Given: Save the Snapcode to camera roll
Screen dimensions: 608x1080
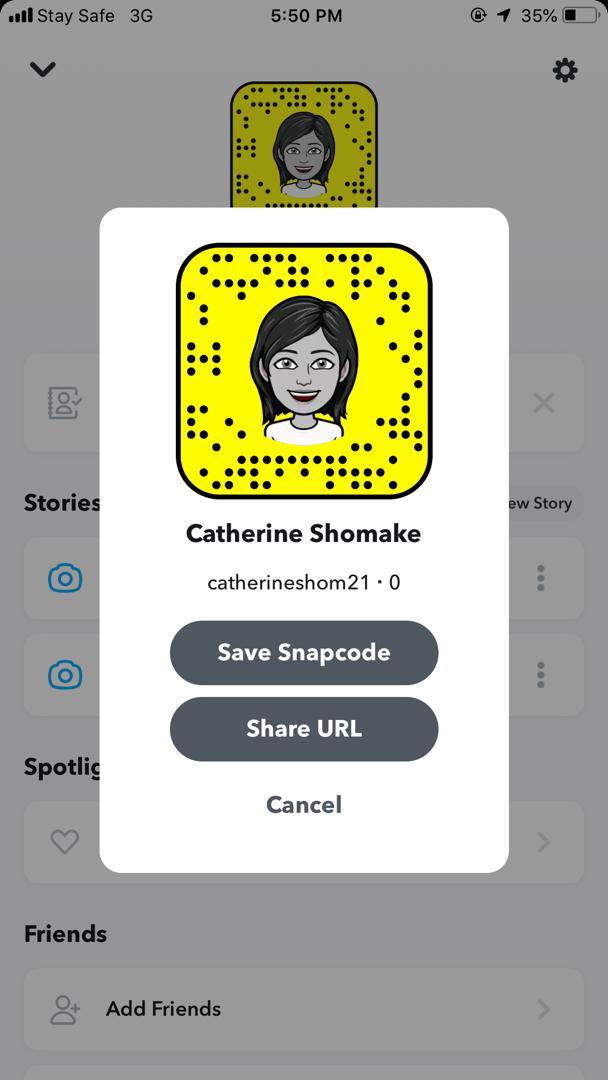Looking at the screenshot, I should (304, 652).
